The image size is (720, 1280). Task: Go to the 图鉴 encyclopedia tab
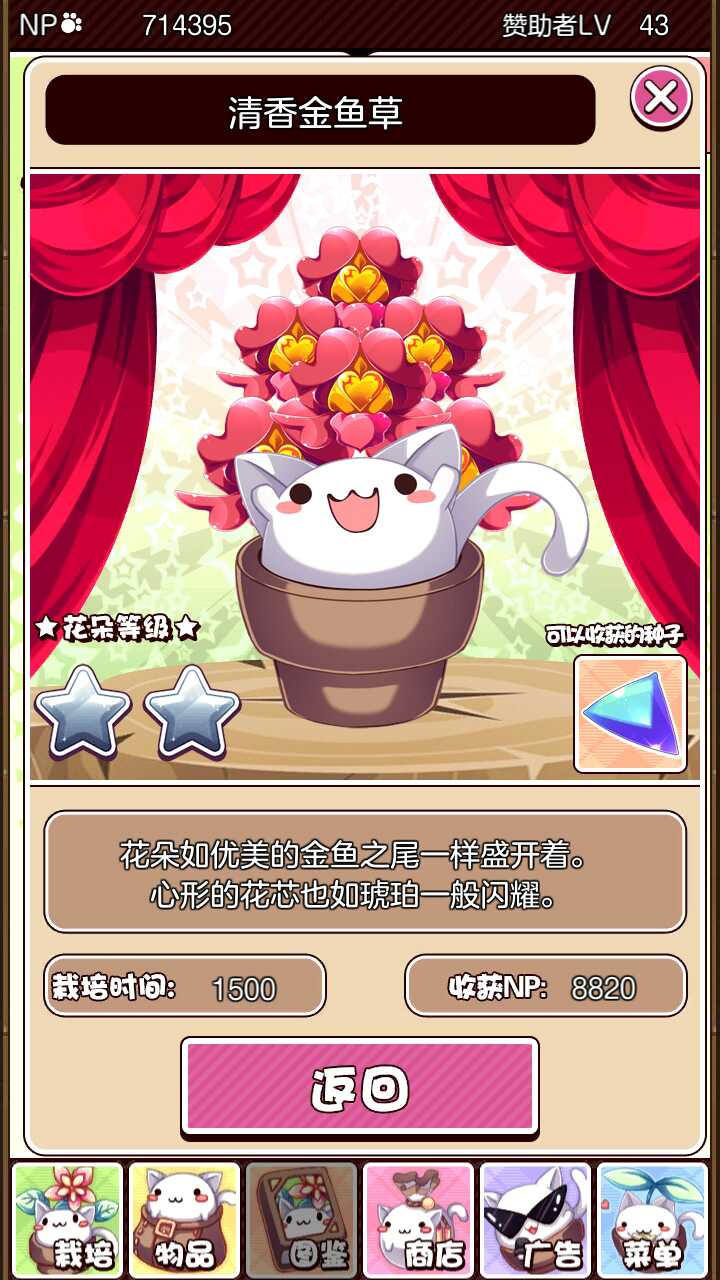coord(302,1218)
